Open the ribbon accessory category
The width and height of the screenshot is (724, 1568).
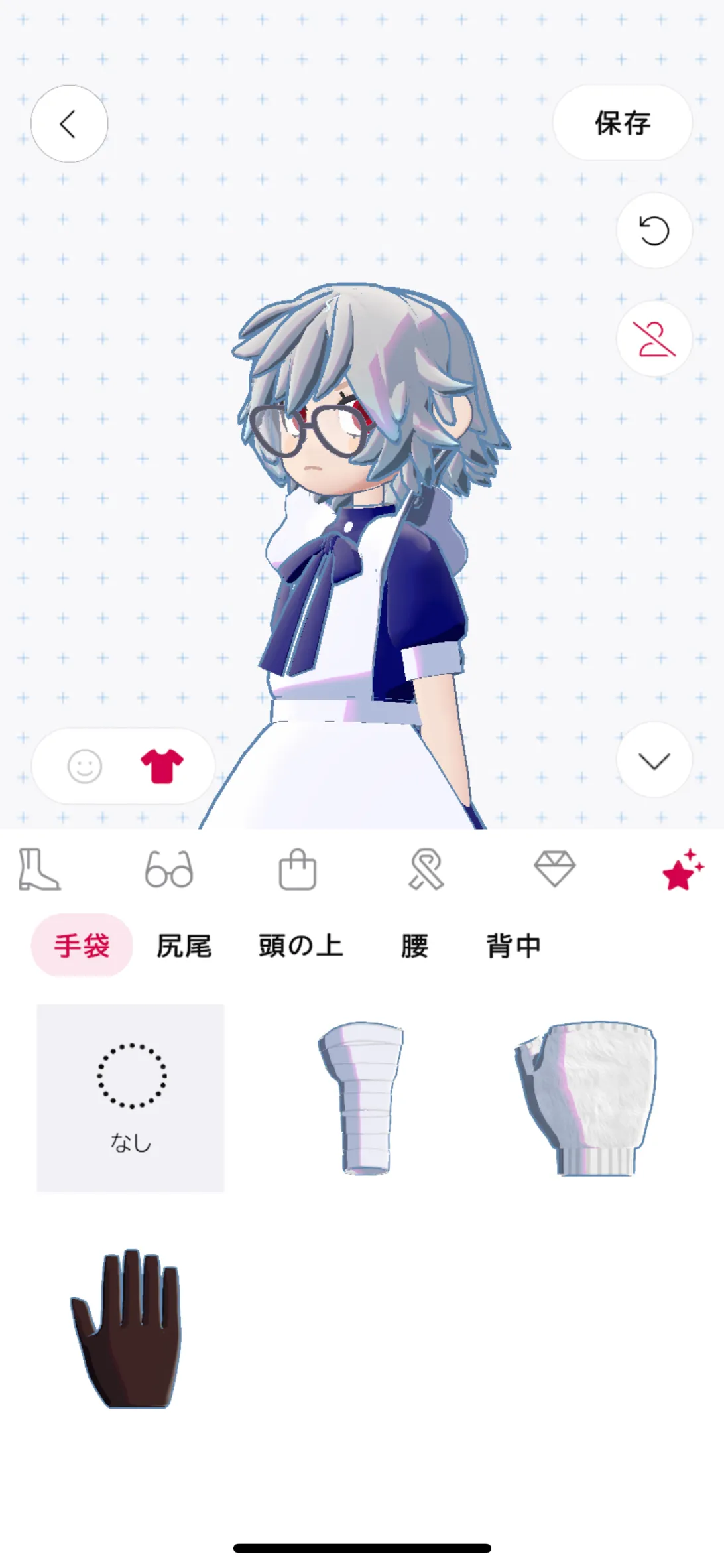click(x=426, y=869)
